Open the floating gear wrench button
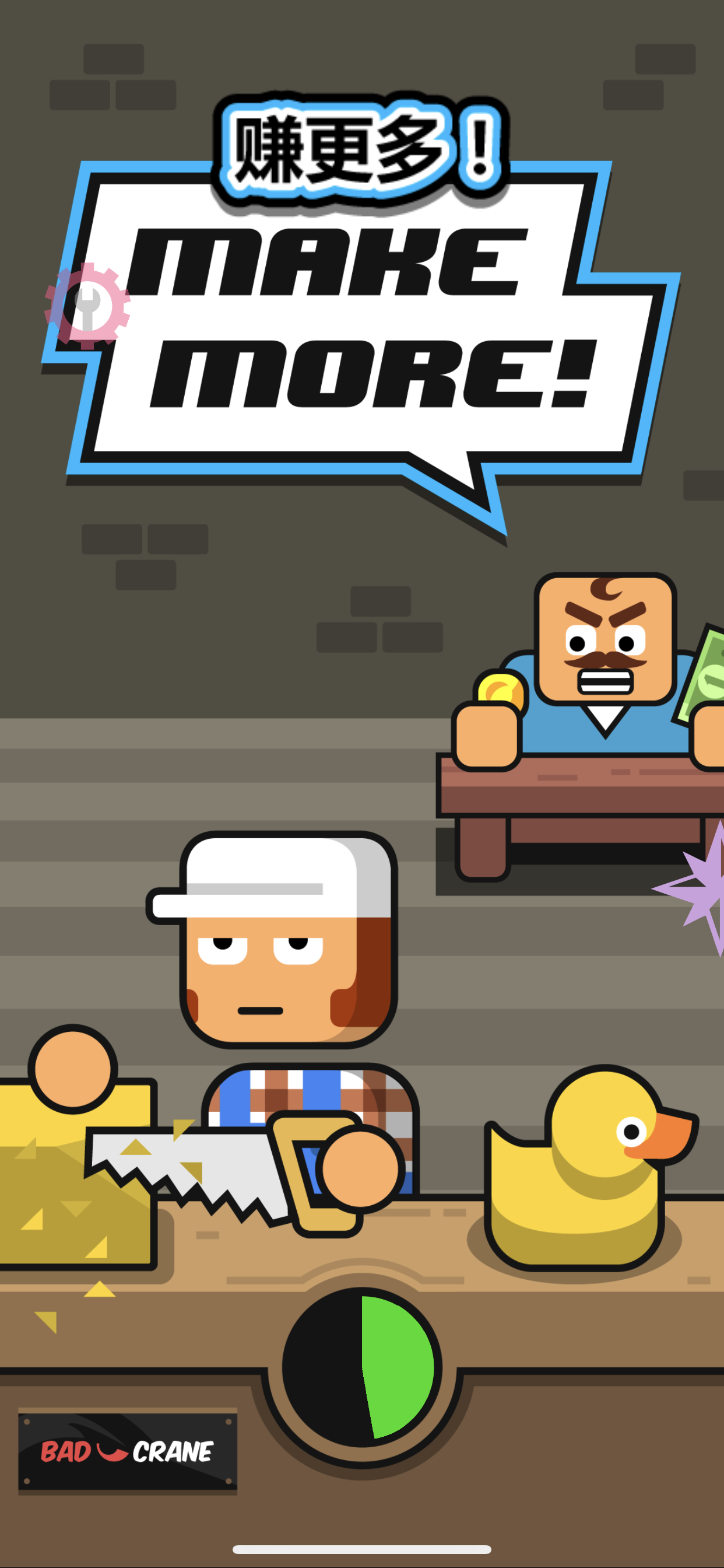 [87, 306]
